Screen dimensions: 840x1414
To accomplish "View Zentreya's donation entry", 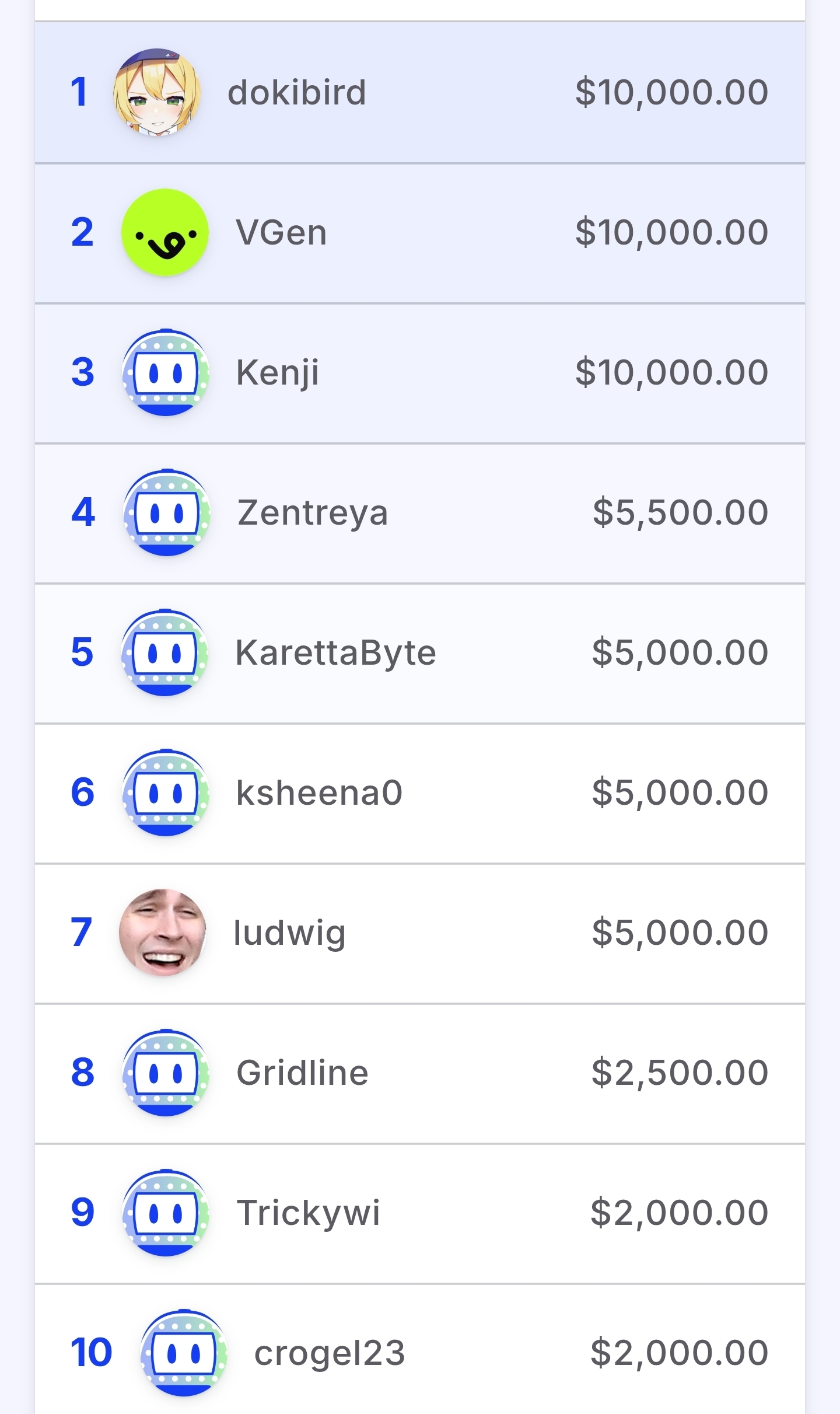I will [x=420, y=513].
